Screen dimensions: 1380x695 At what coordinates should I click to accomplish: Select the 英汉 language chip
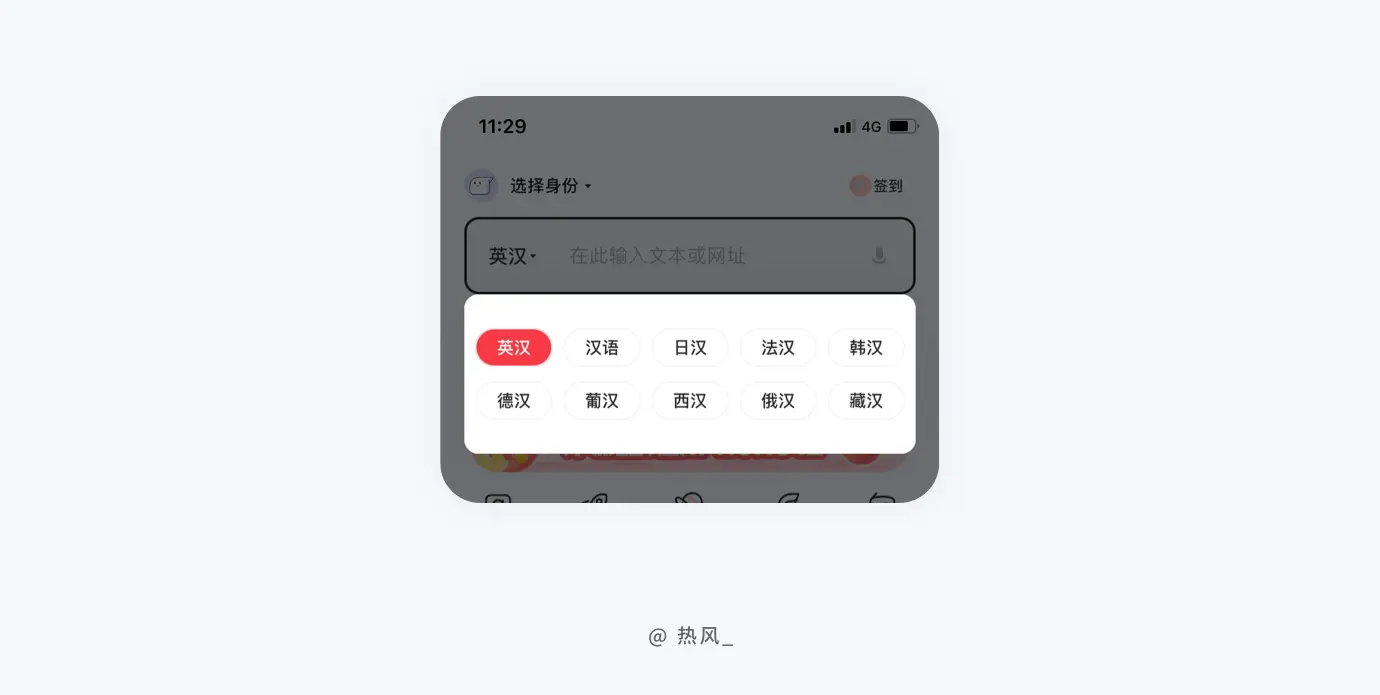pos(513,347)
